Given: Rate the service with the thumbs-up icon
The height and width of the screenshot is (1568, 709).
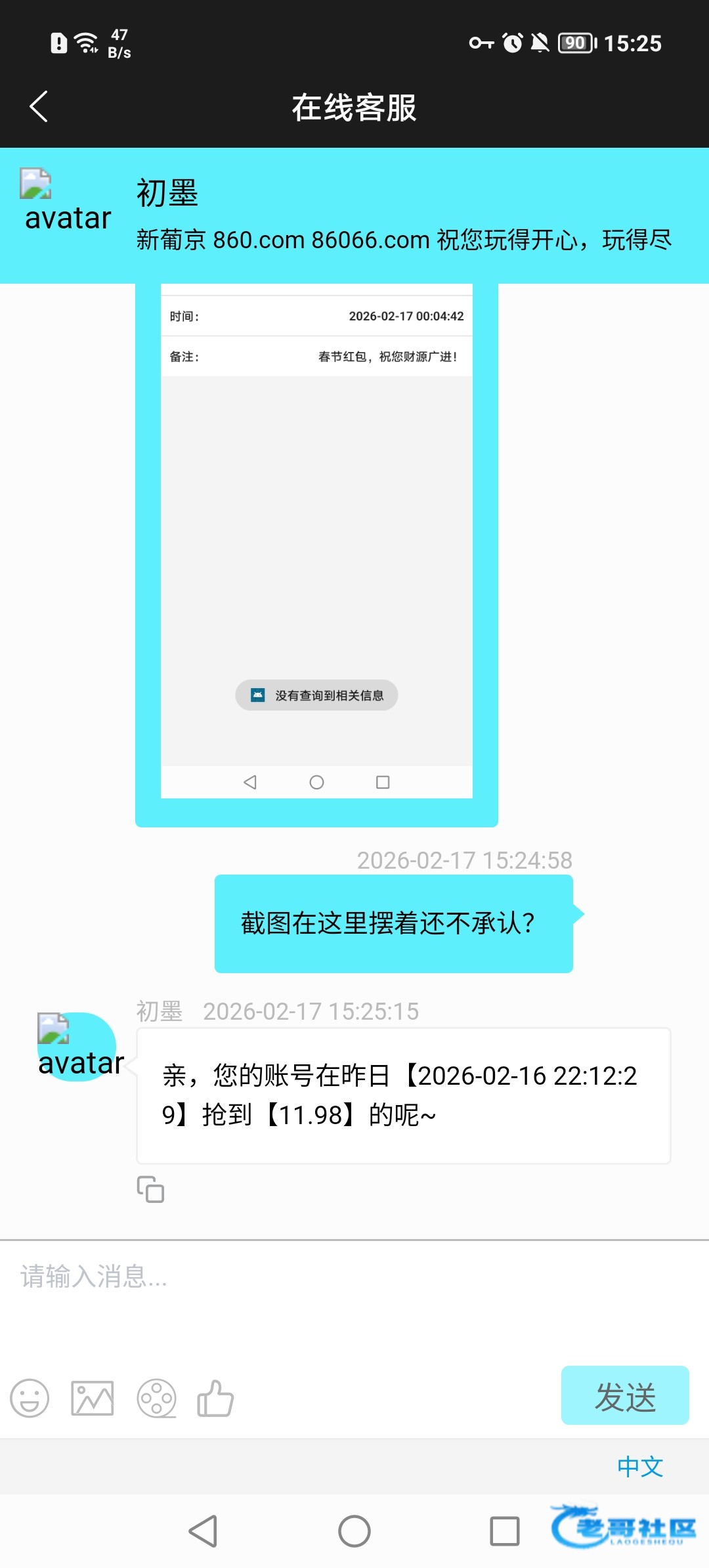Looking at the screenshot, I should [215, 1399].
